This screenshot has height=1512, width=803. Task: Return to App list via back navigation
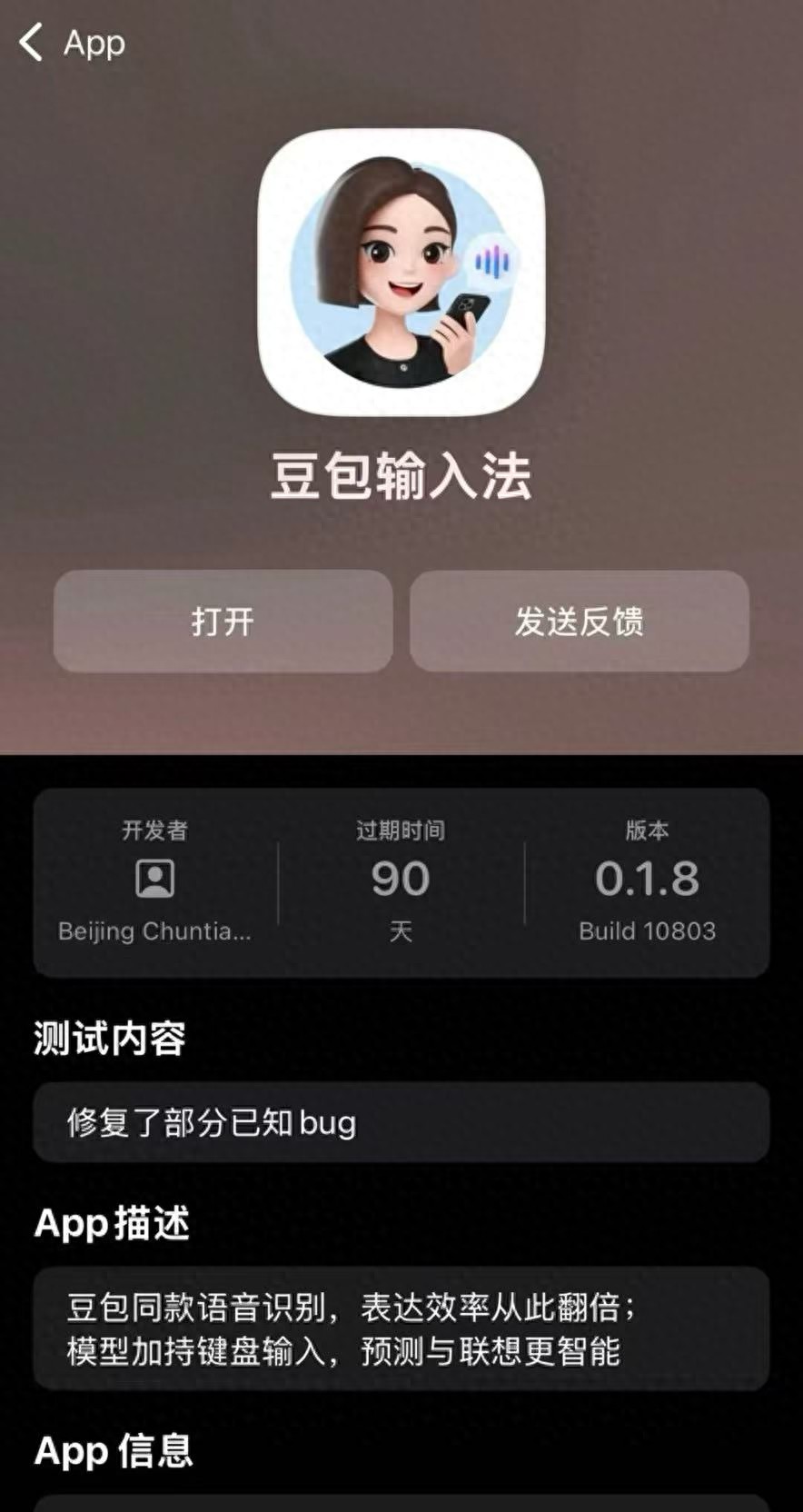(x=32, y=44)
